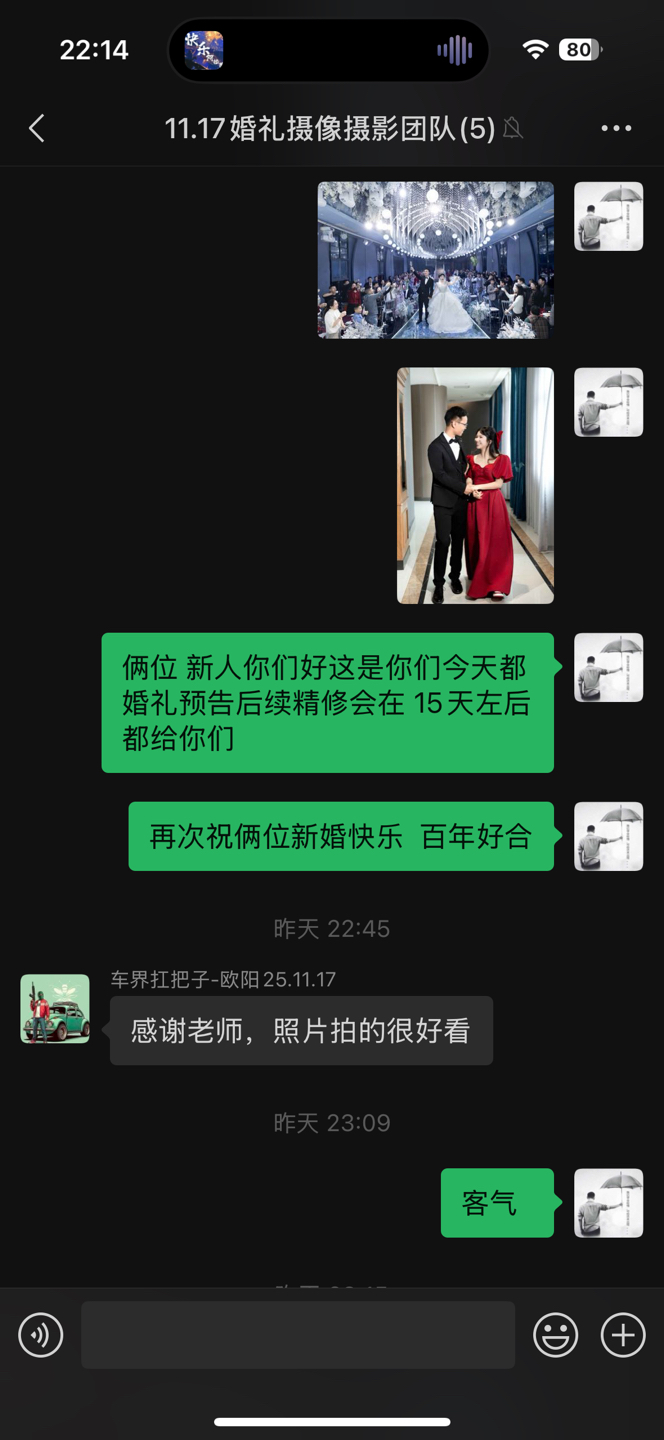Viewport: 664px width, 1440px height.
Task: Tap the music activity in Dynamic Island
Action: [328, 50]
